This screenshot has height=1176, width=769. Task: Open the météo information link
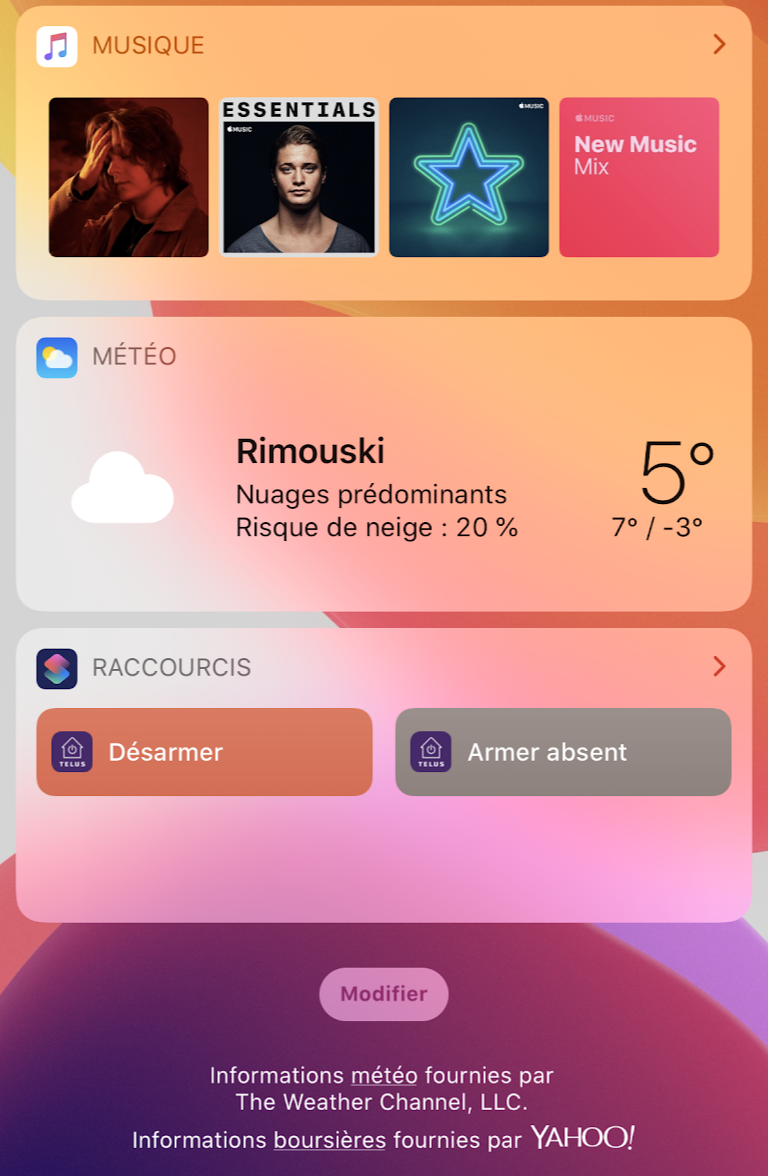[384, 1076]
